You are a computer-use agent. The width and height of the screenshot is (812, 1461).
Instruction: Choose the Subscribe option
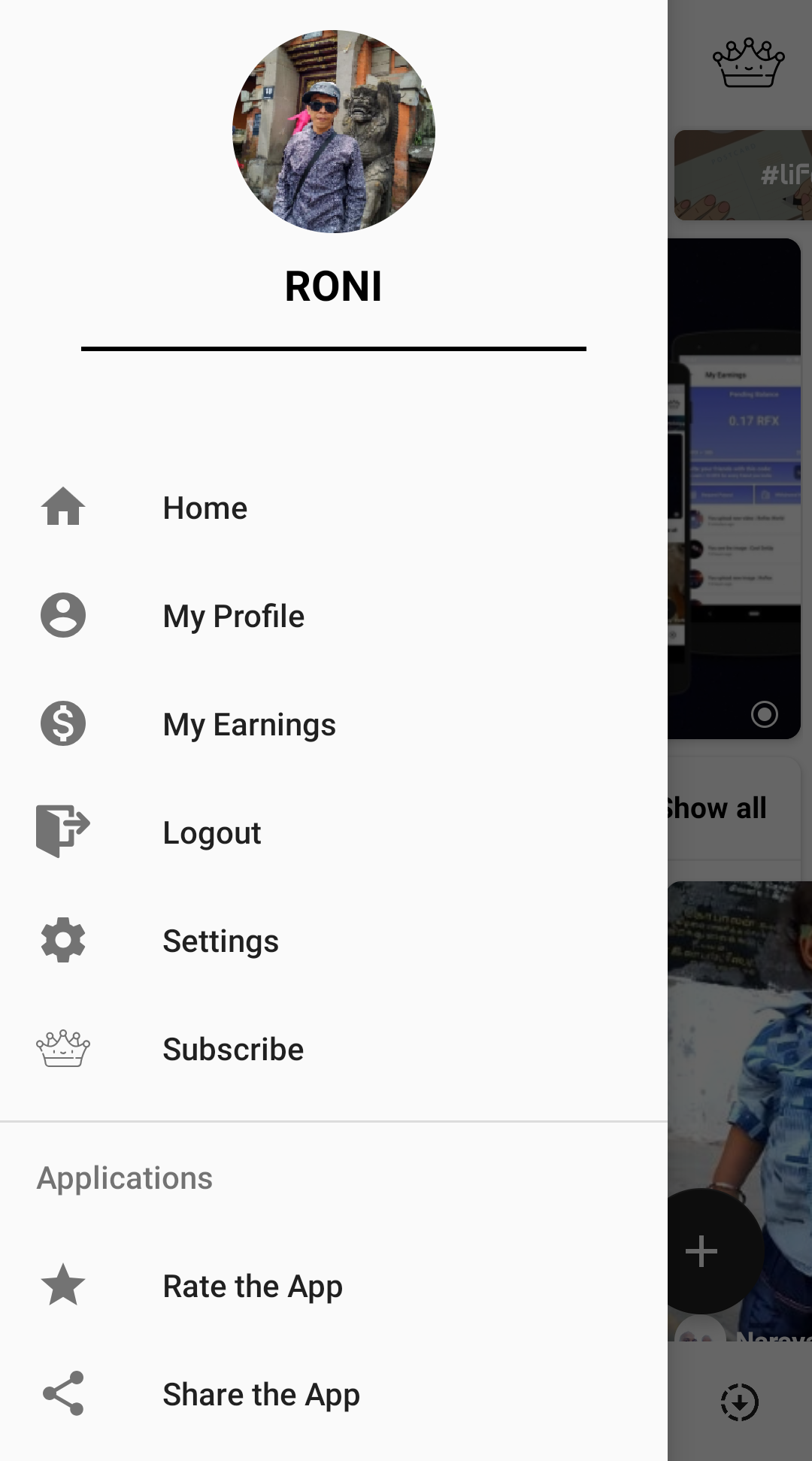(x=233, y=1050)
